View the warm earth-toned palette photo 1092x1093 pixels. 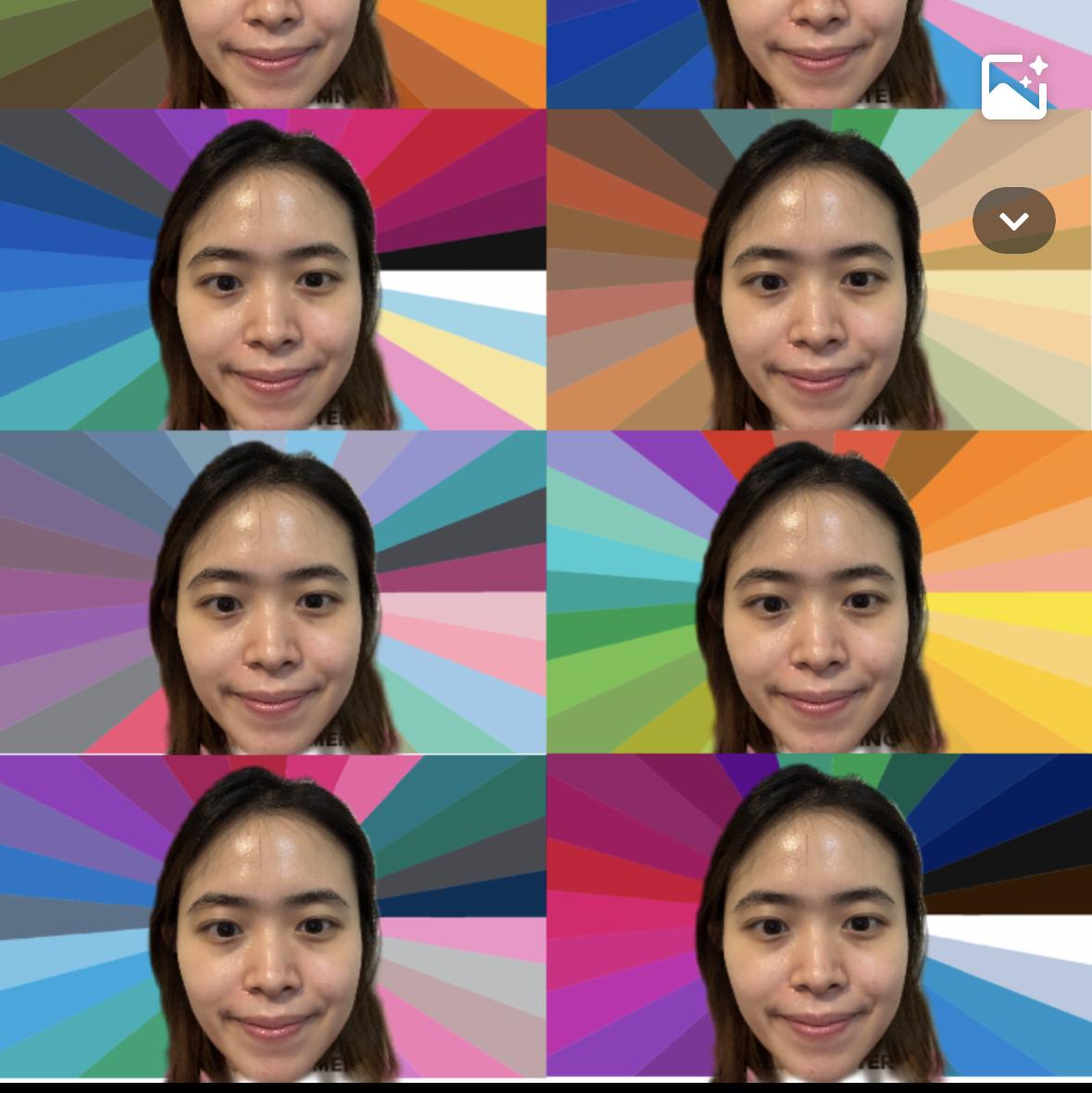tap(820, 269)
